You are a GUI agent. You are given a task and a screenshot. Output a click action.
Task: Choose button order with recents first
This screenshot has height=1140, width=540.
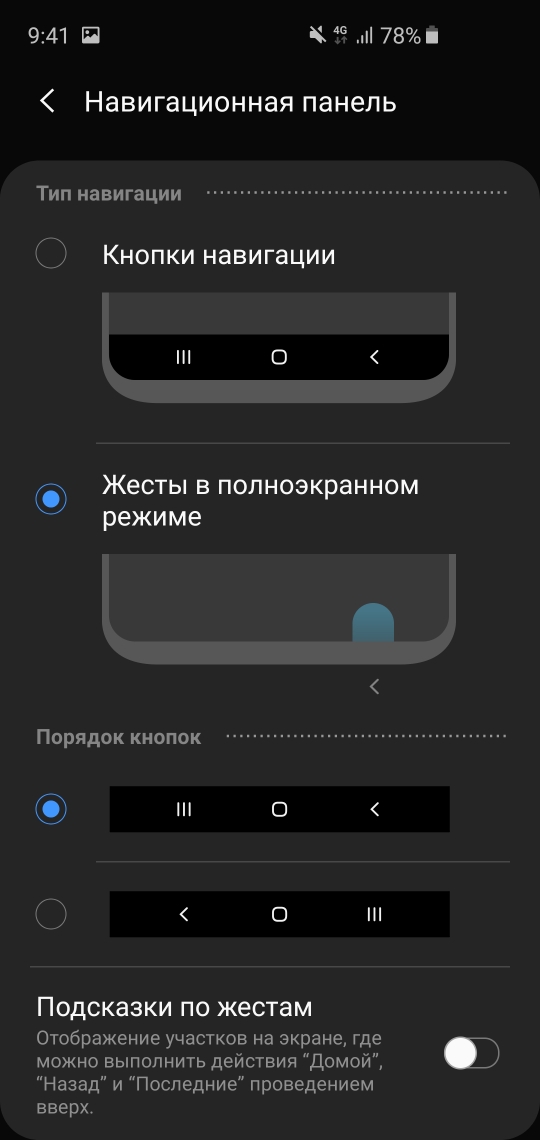click(51, 809)
